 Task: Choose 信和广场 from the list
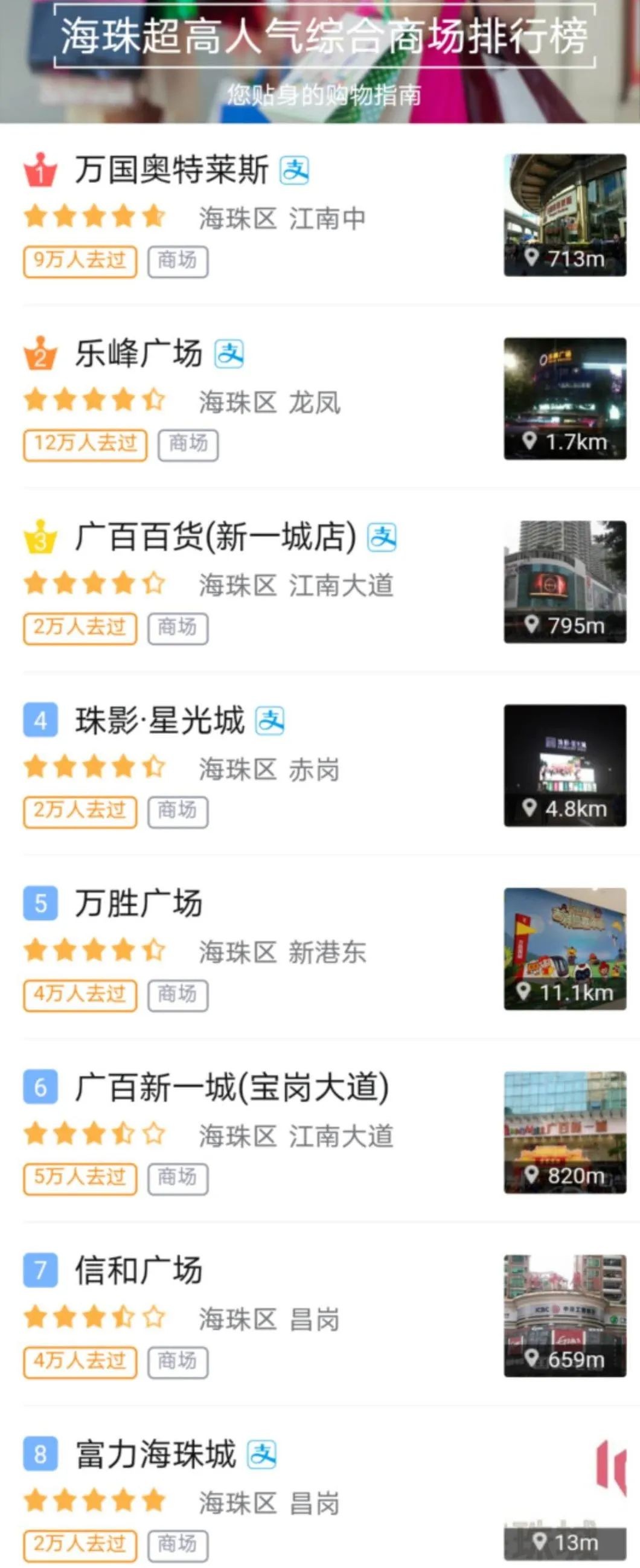tap(139, 1271)
